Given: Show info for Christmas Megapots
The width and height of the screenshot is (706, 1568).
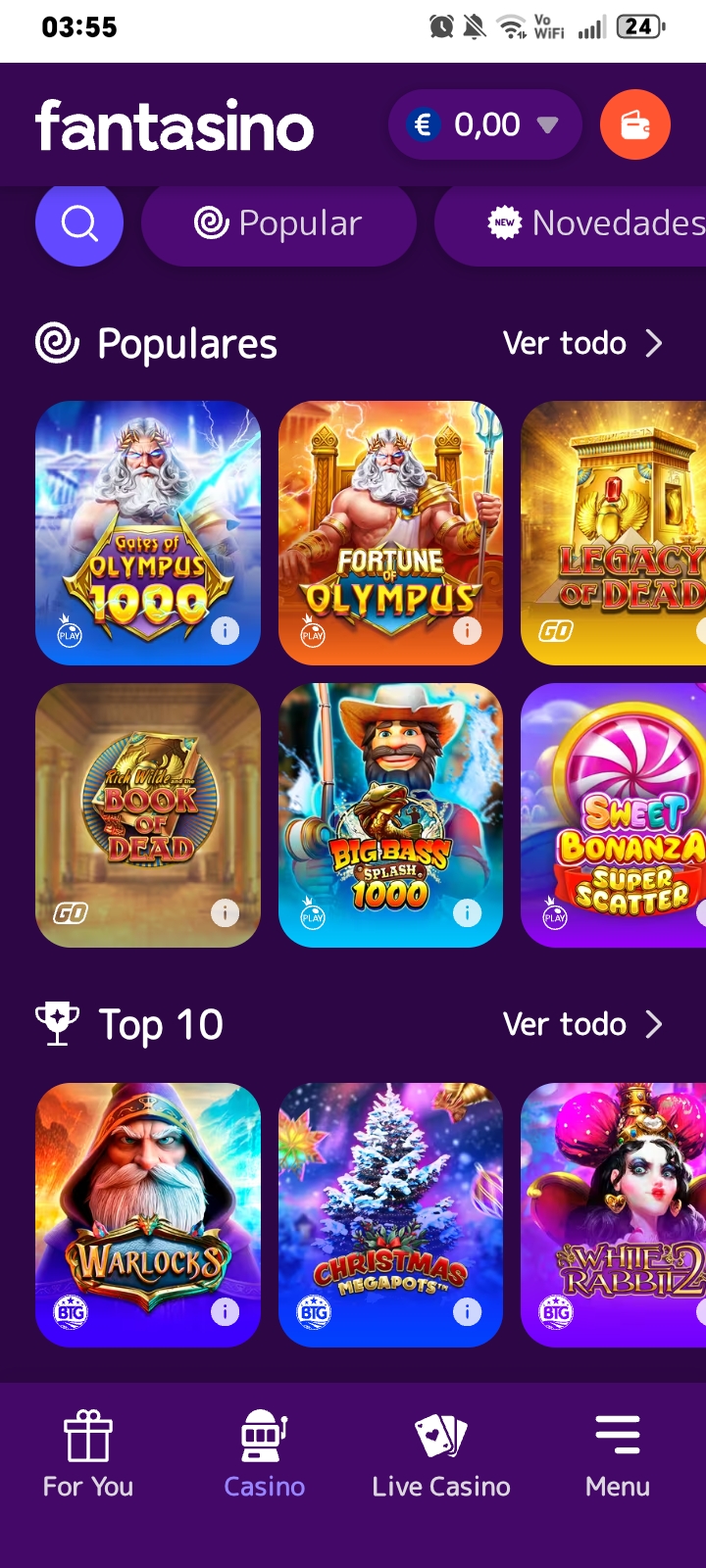Looking at the screenshot, I should [468, 1312].
